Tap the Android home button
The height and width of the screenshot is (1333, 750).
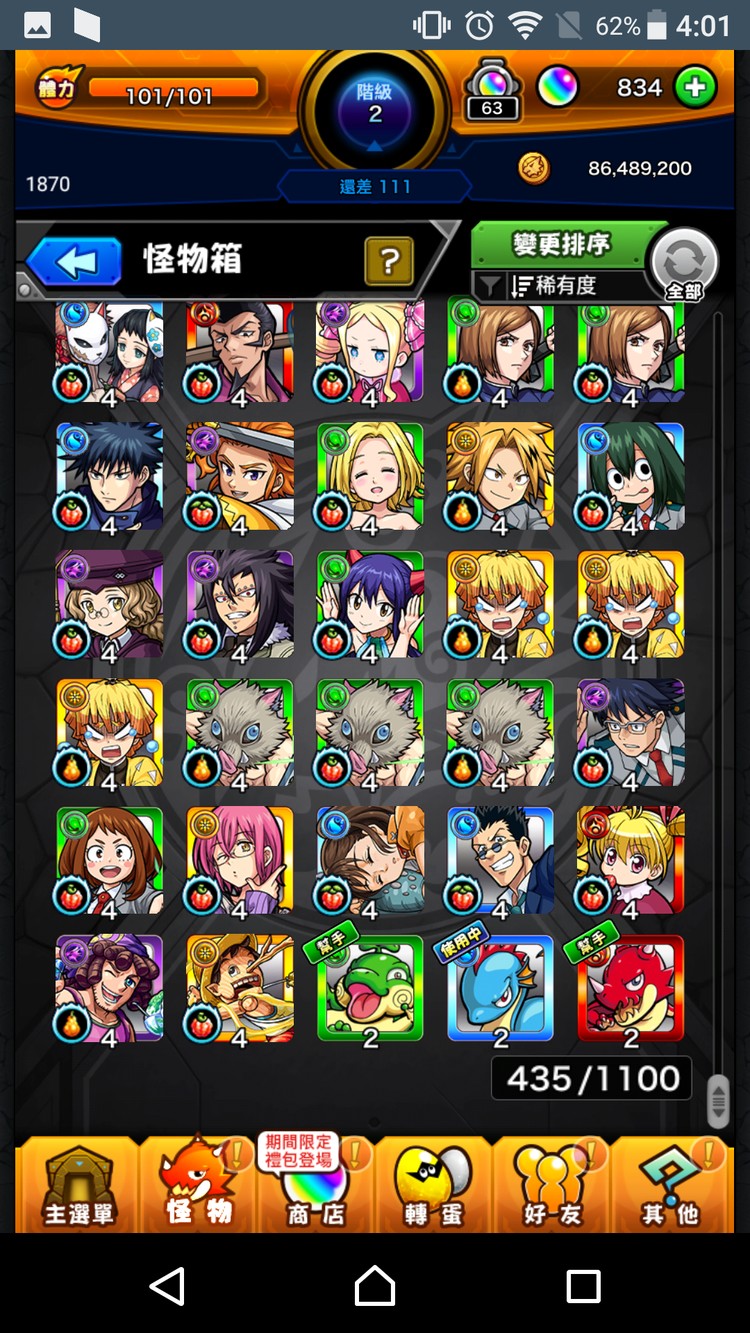point(375,1285)
